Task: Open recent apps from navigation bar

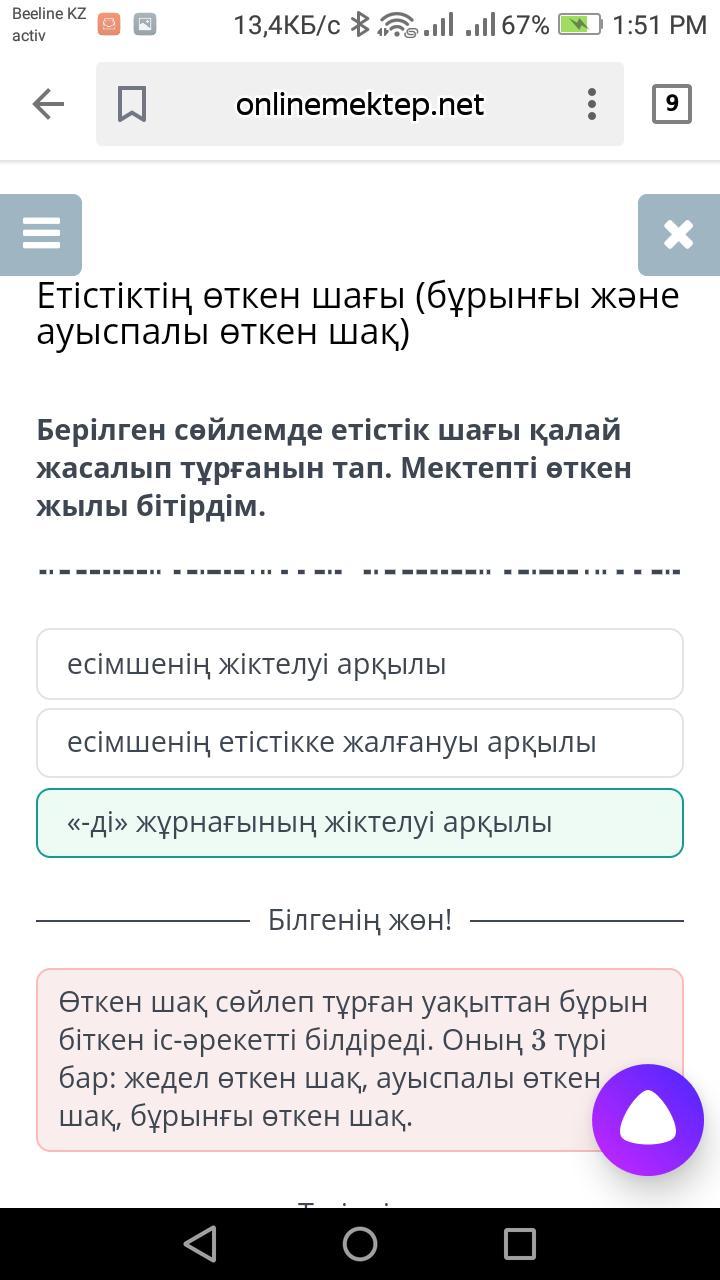Action: tap(519, 1244)
